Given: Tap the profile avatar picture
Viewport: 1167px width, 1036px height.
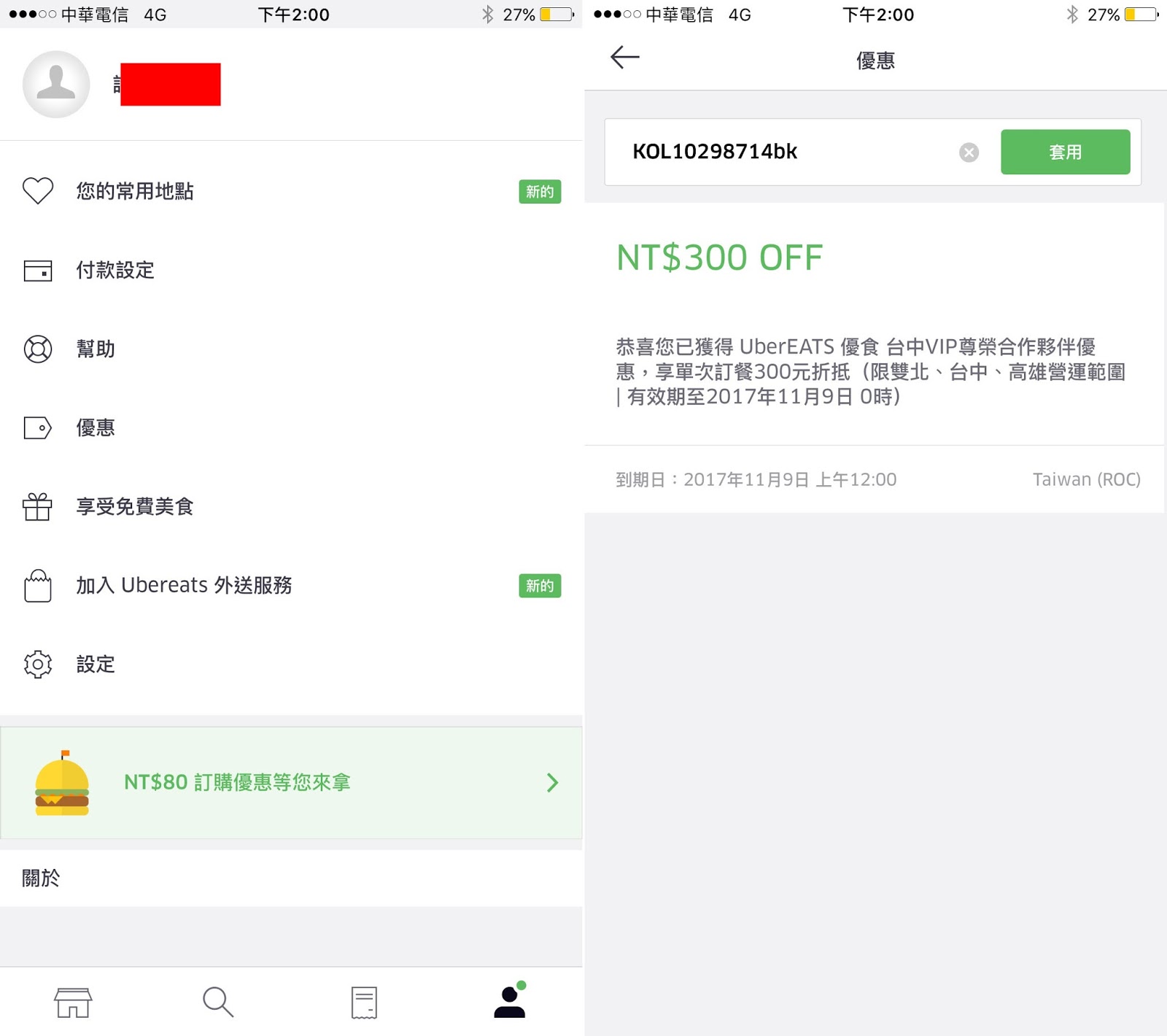Looking at the screenshot, I should [x=56, y=85].
